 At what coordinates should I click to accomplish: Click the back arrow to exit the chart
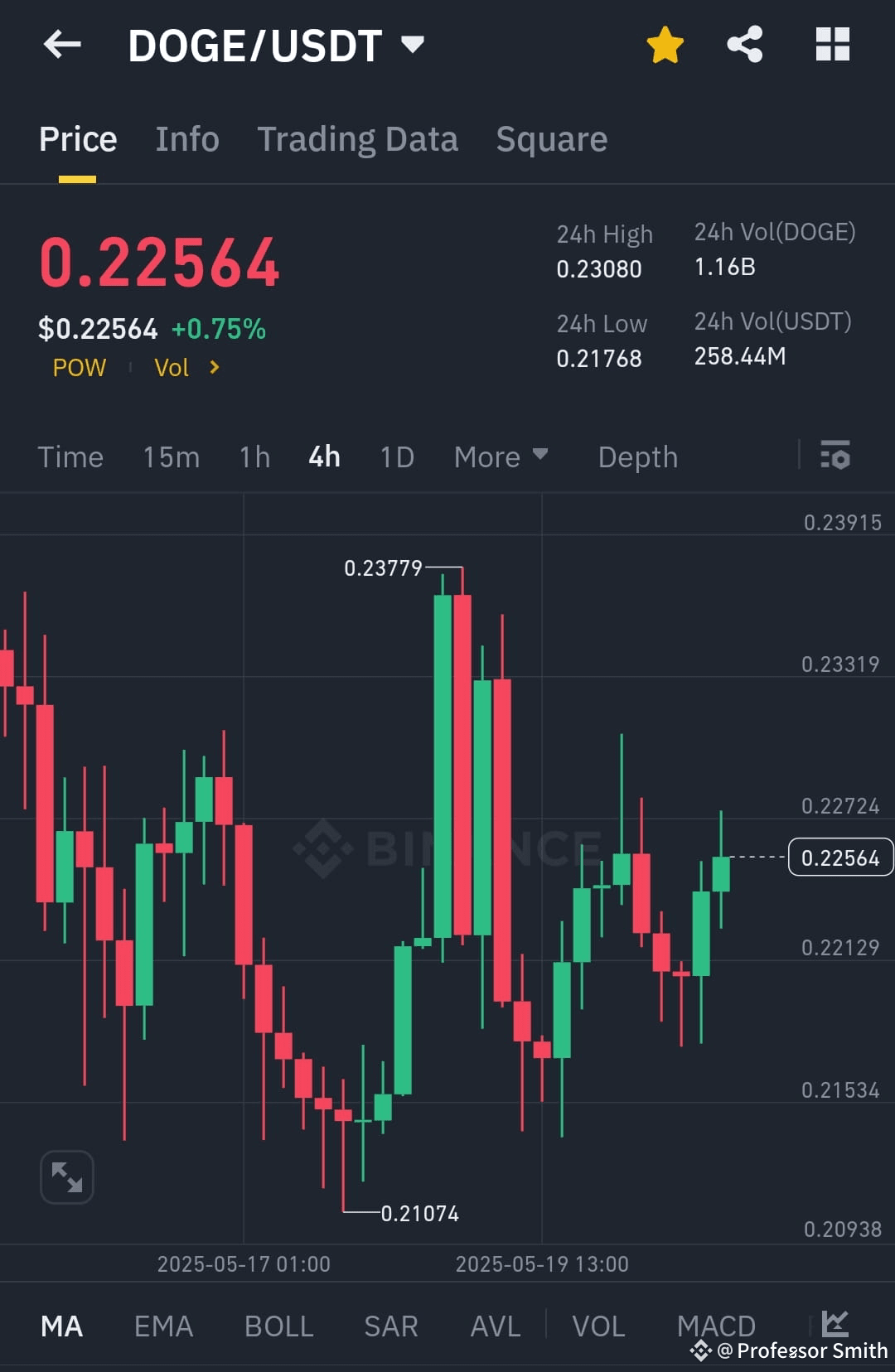63,45
